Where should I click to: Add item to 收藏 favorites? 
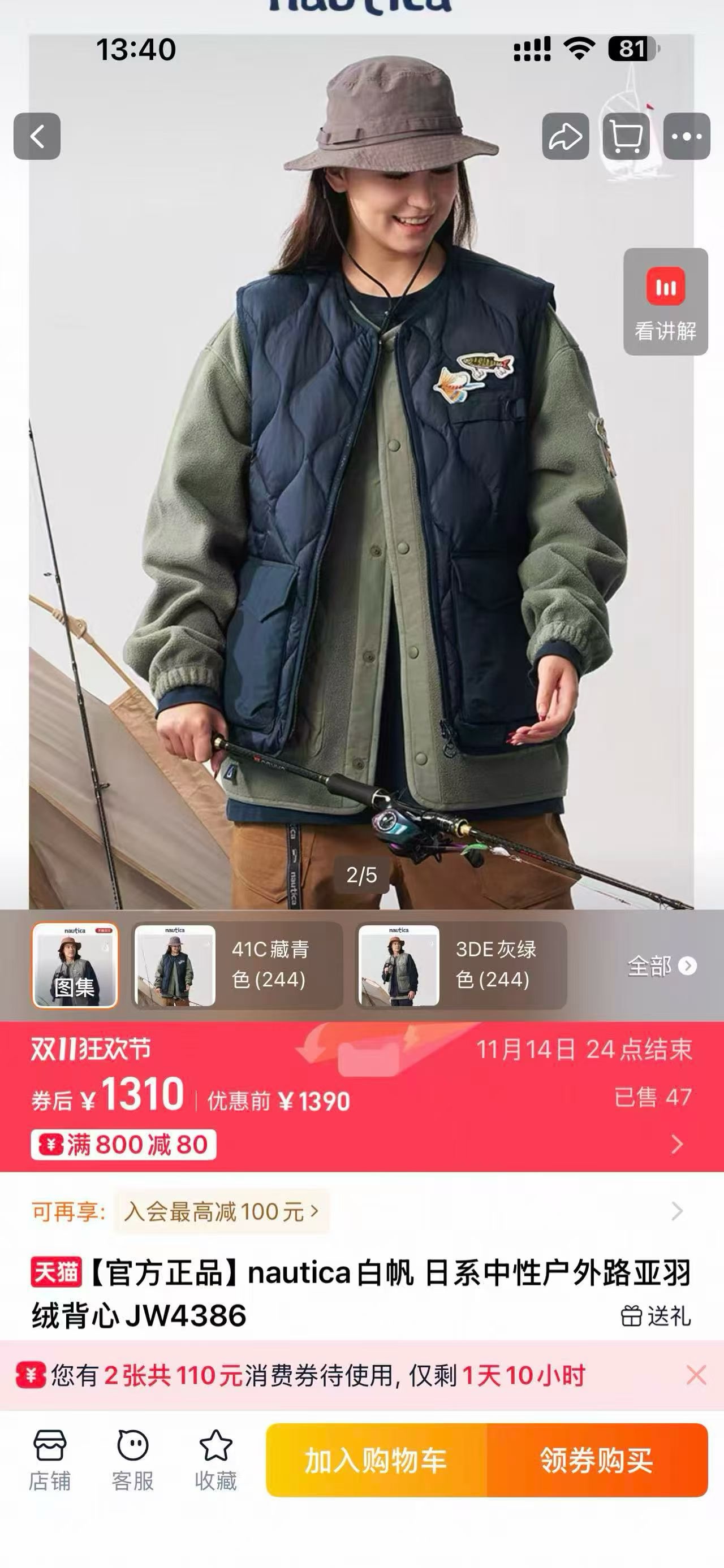tap(216, 1459)
